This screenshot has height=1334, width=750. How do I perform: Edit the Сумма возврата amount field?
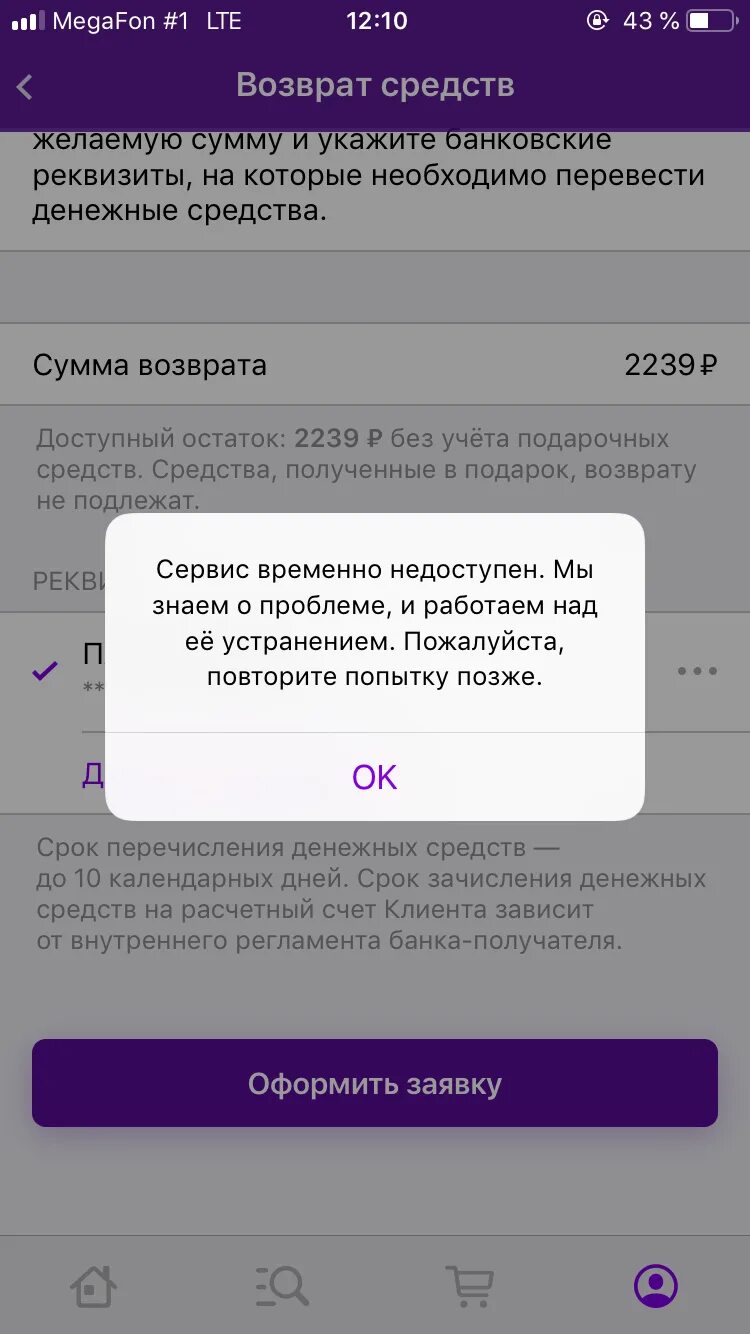click(x=375, y=365)
